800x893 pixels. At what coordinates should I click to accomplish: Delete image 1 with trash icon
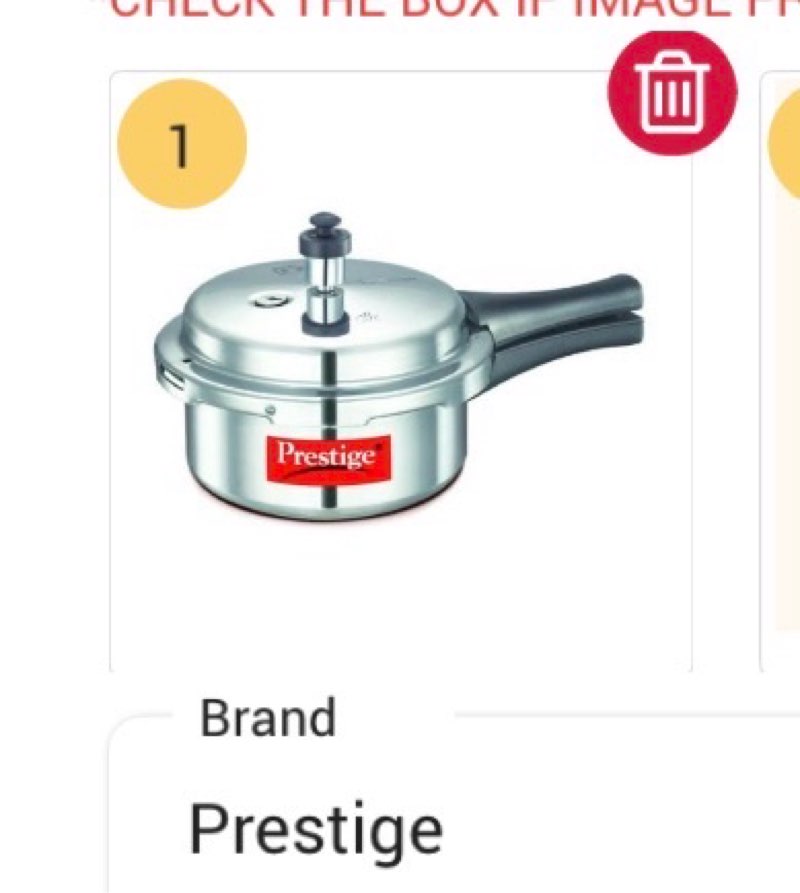pyautogui.click(x=672, y=92)
